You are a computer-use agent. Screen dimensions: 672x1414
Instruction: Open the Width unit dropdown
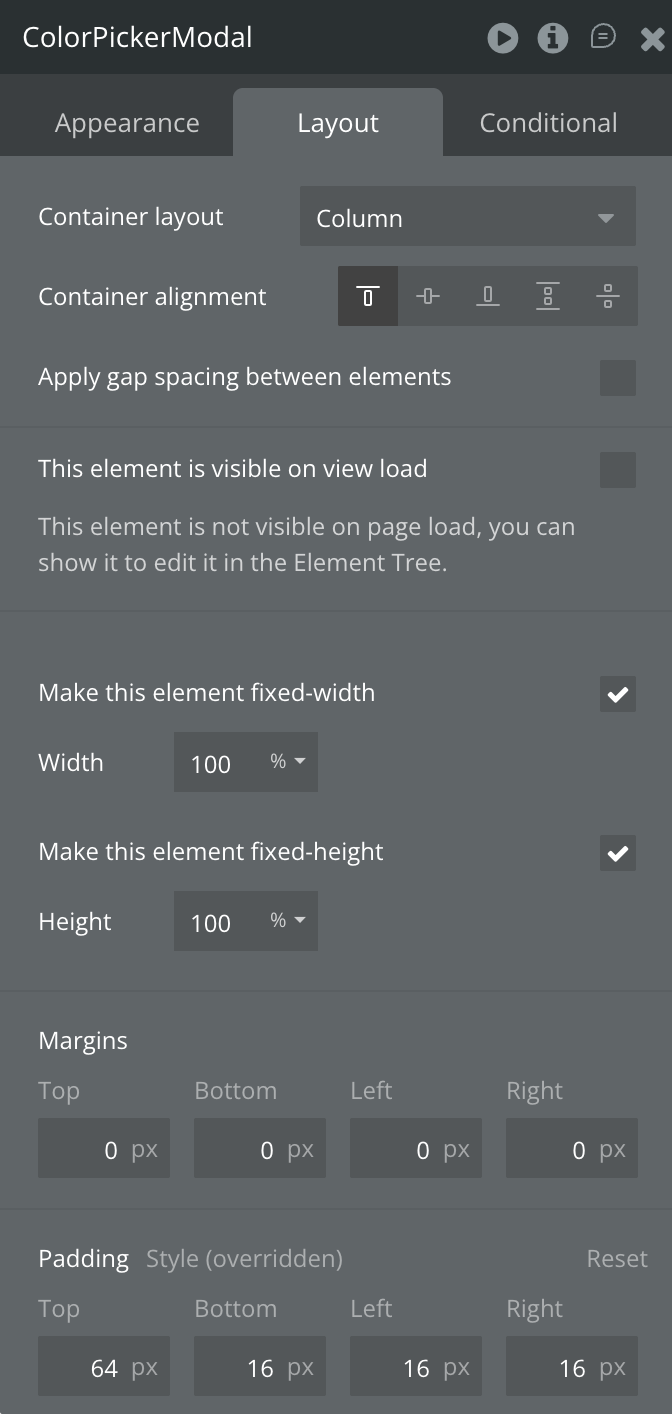click(288, 762)
